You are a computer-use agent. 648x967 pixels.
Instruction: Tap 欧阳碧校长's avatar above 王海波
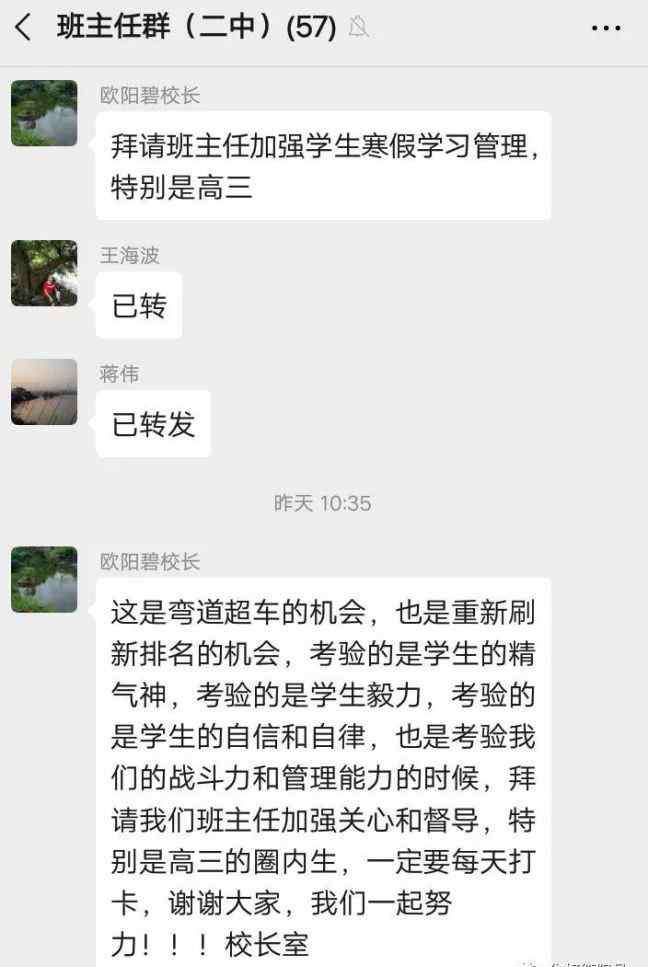pos(44,114)
